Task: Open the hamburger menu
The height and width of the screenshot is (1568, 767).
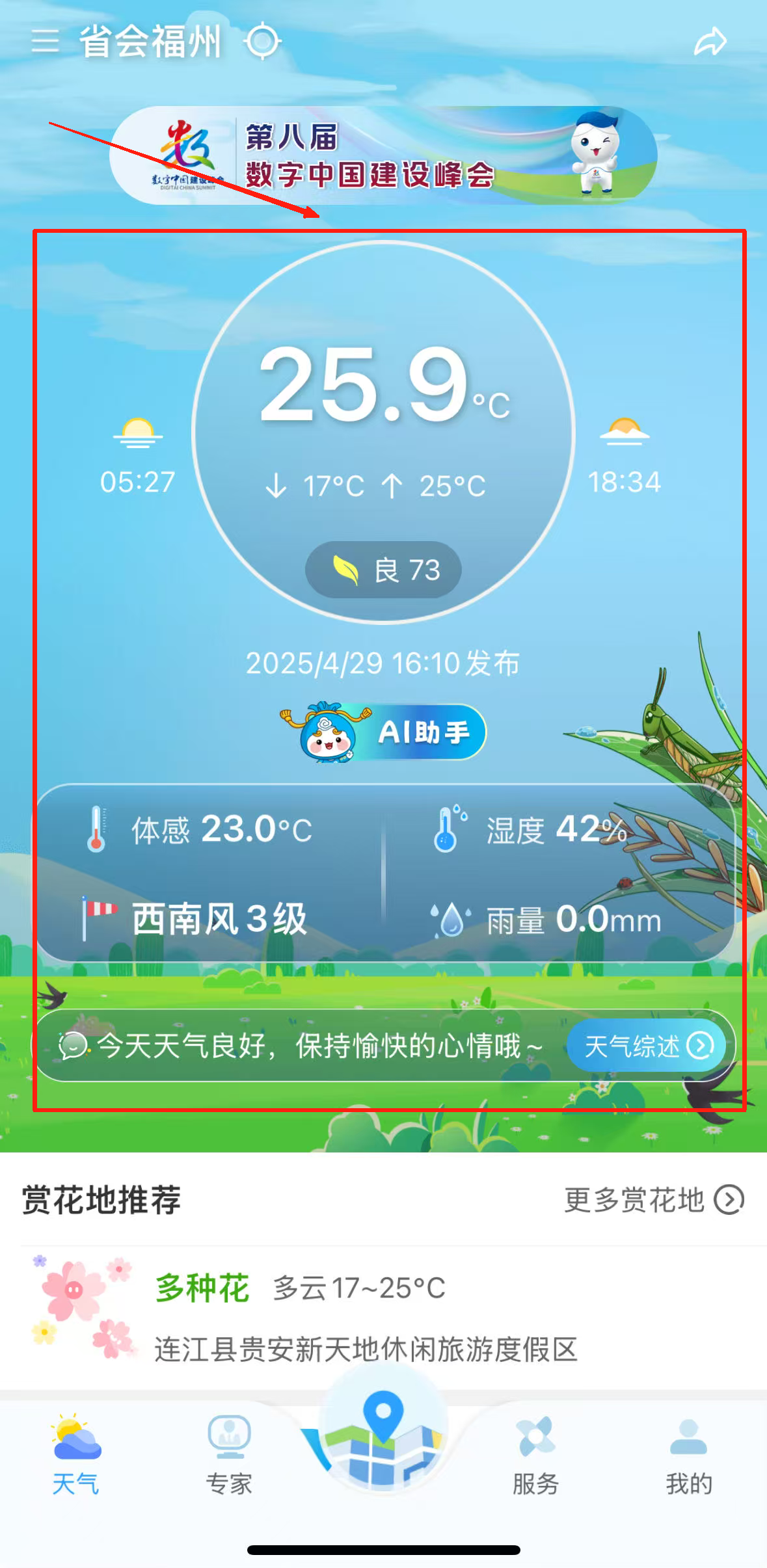Action: click(x=45, y=41)
